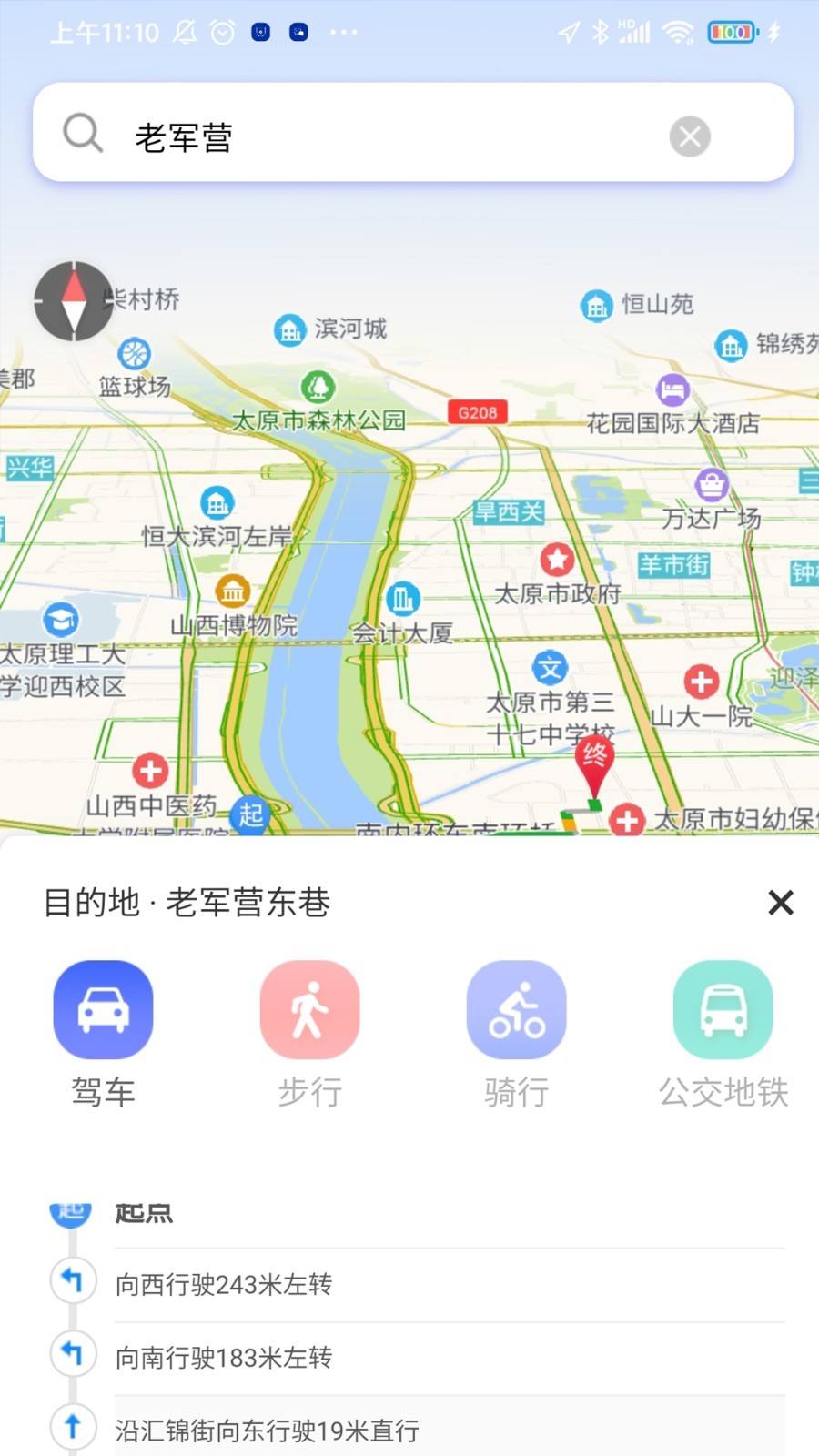The height and width of the screenshot is (1456, 819).
Task: Switch to 步行 walking mode
Action: [x=309, y=1010]
